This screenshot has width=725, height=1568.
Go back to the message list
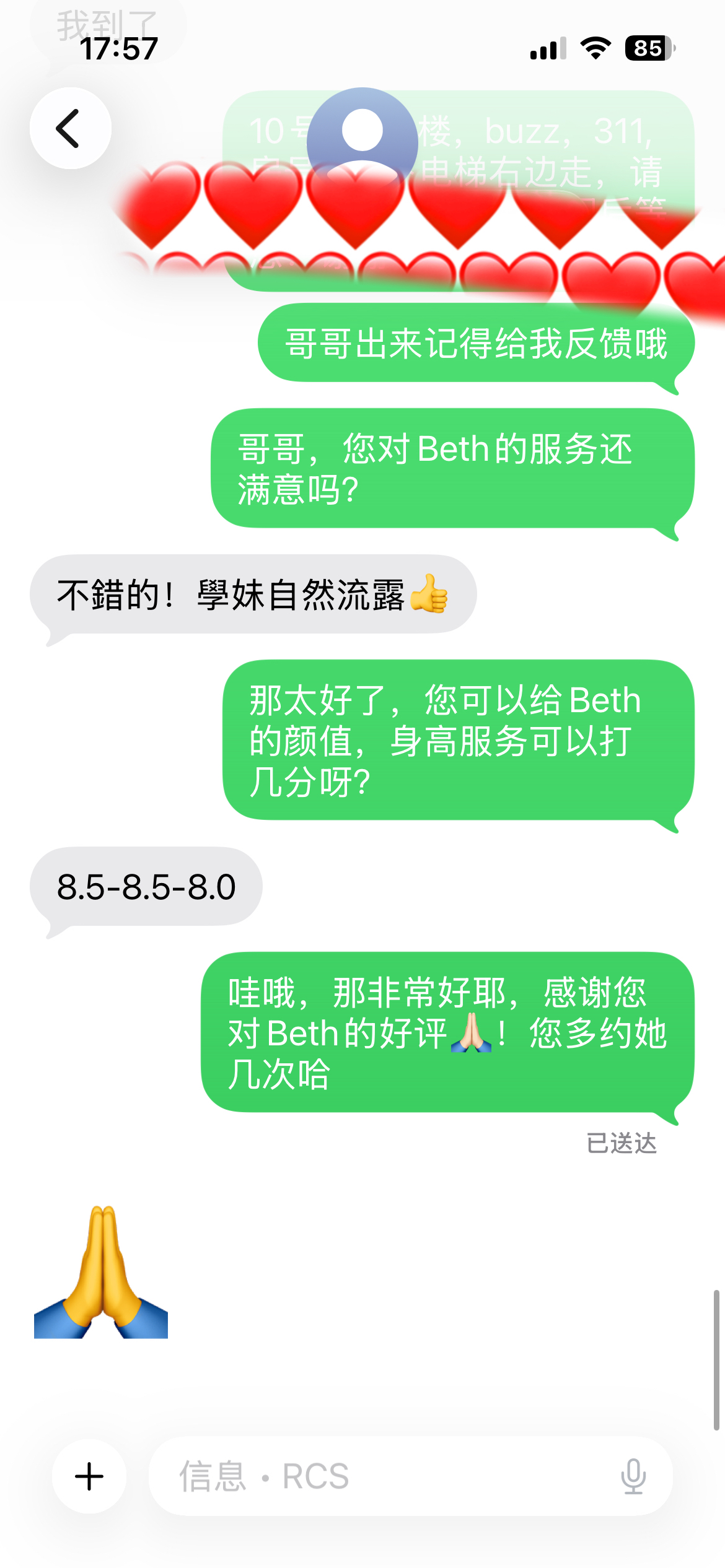point(71,128)
